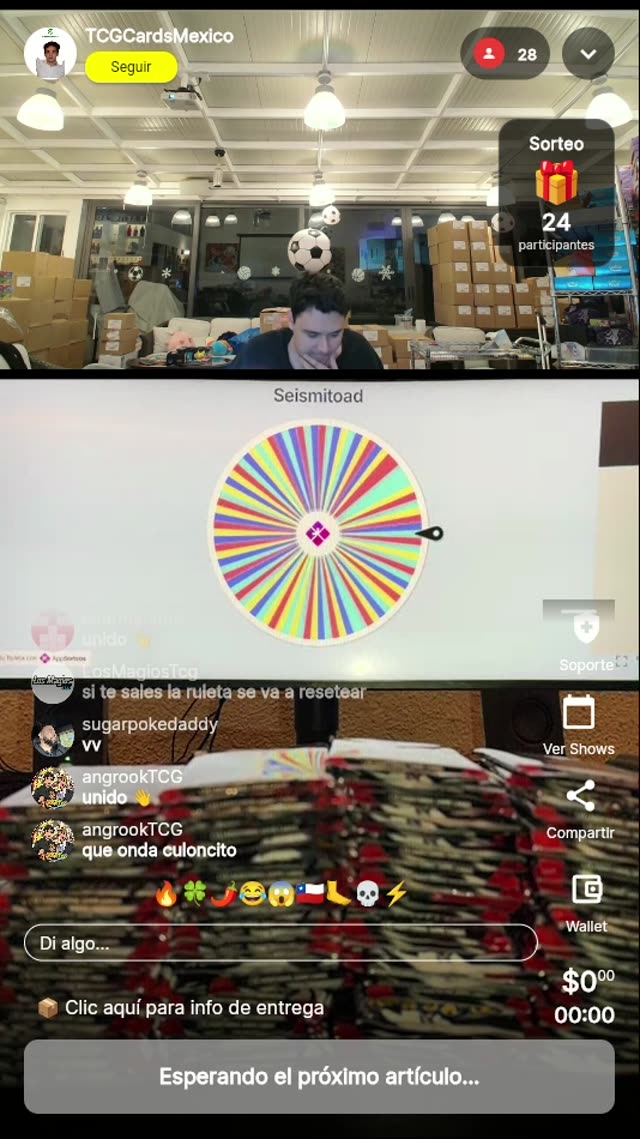The image size is (640, 1139).
Task: Open the viewers count list
Action: (505, 54)
